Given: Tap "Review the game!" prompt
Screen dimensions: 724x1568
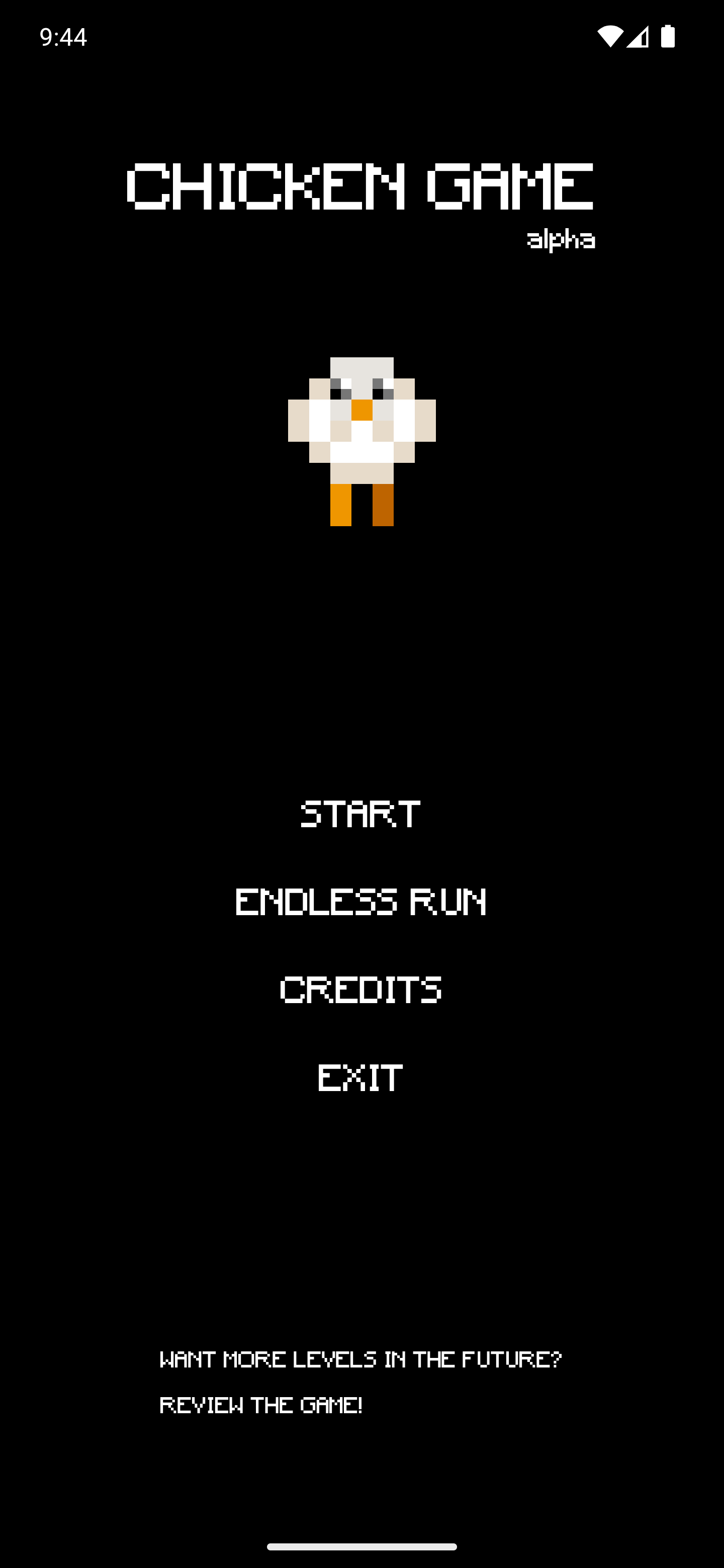Looking at the screenshot, I should [261, 1406].
